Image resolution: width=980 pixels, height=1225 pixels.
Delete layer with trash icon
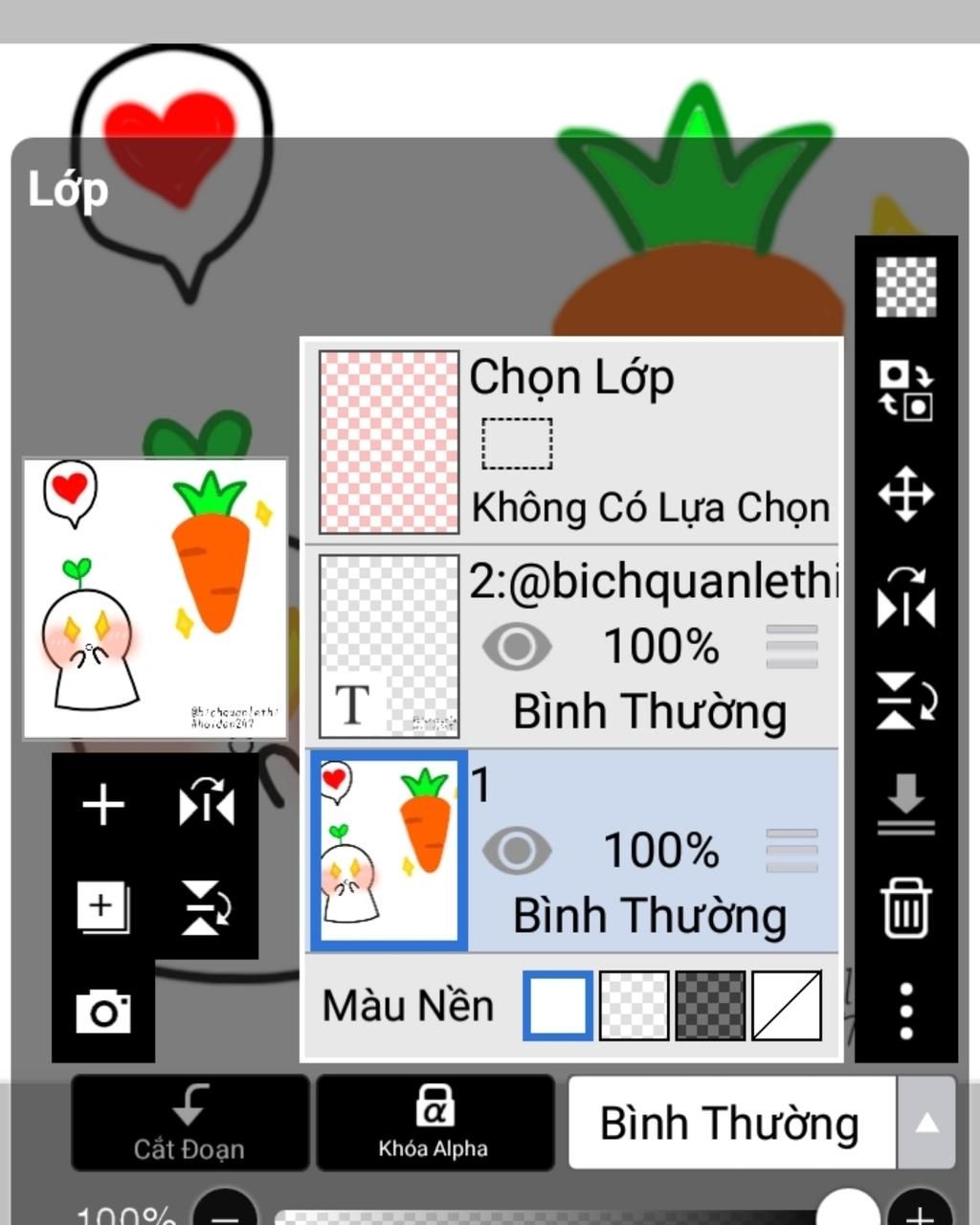coord(905,907)
